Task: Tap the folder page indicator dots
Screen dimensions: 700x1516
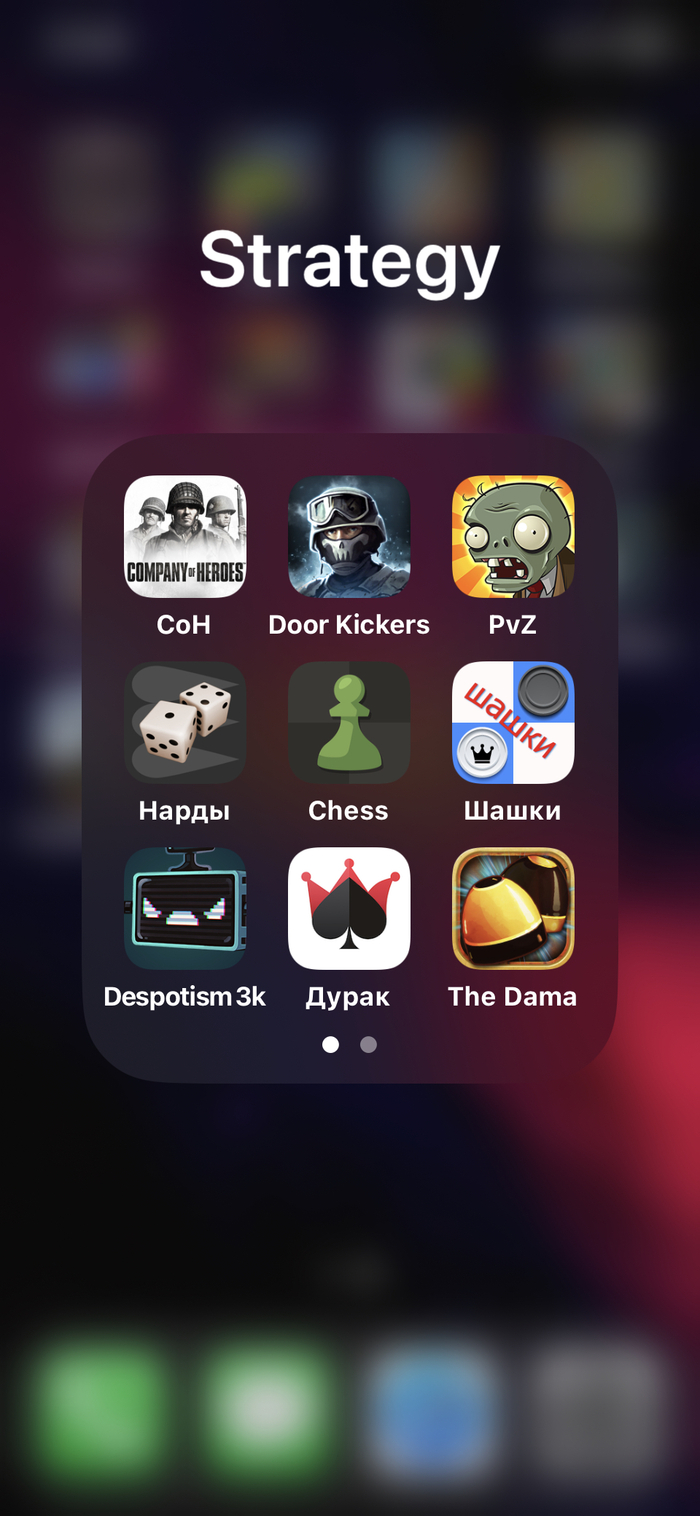Action: coord(349,1045)
